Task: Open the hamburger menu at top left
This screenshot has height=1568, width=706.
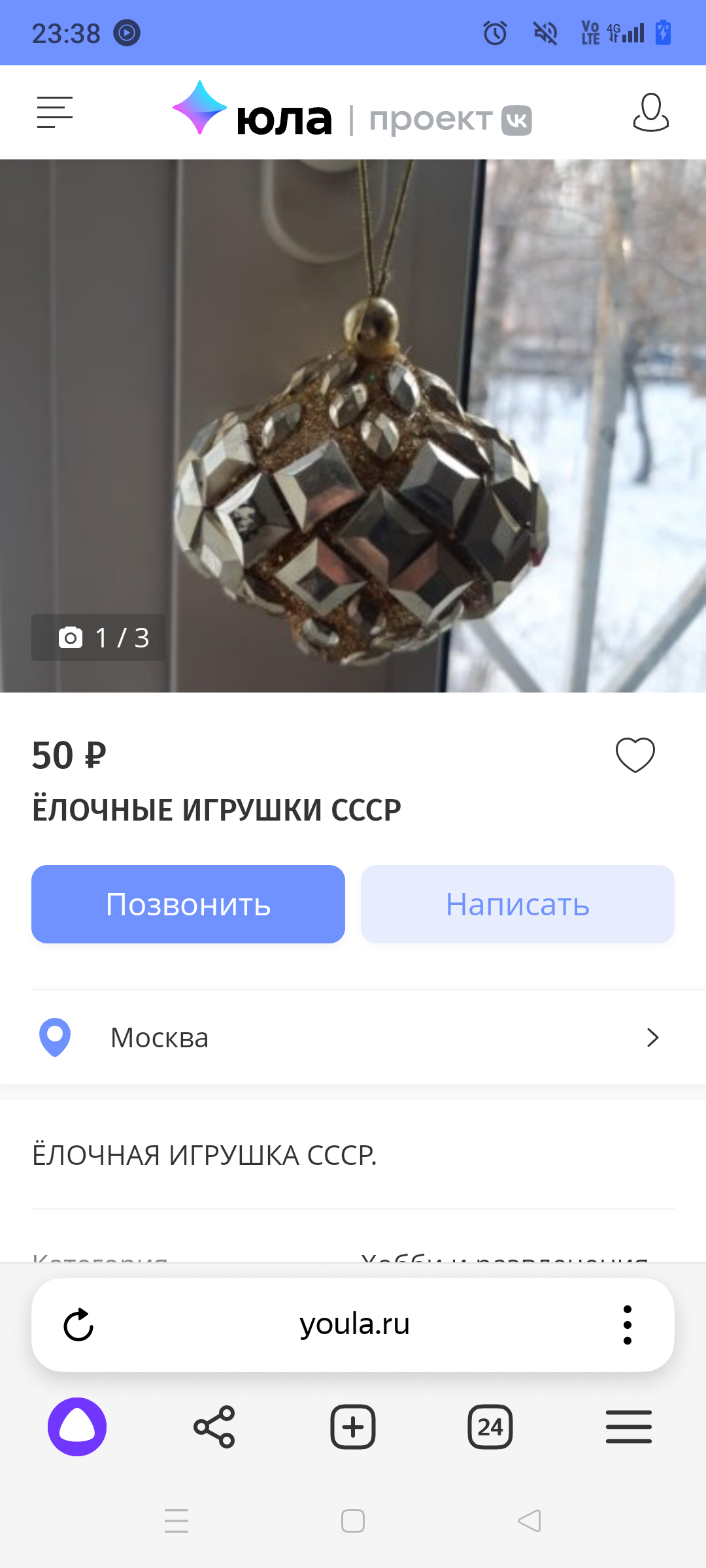Action: point(54,112)
